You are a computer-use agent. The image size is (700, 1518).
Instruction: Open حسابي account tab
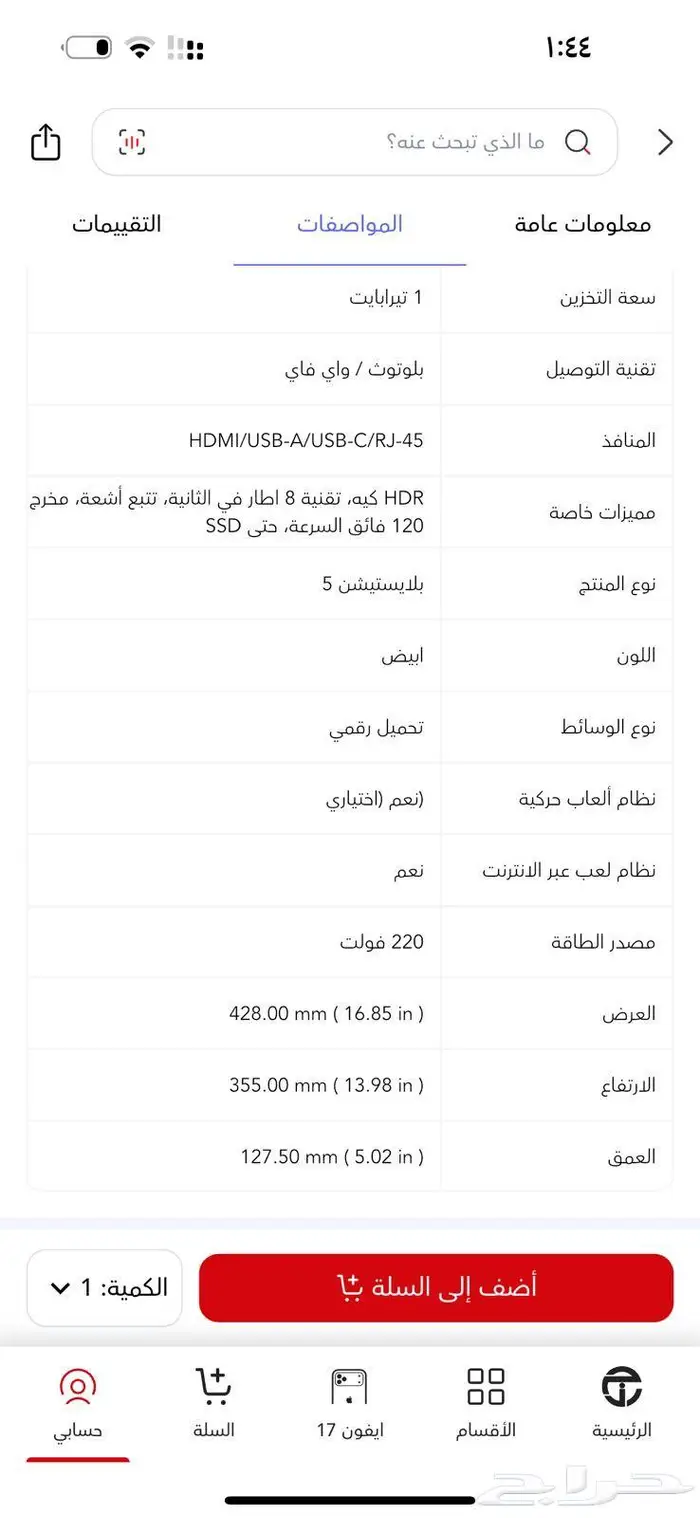[x=78, y=1403]
